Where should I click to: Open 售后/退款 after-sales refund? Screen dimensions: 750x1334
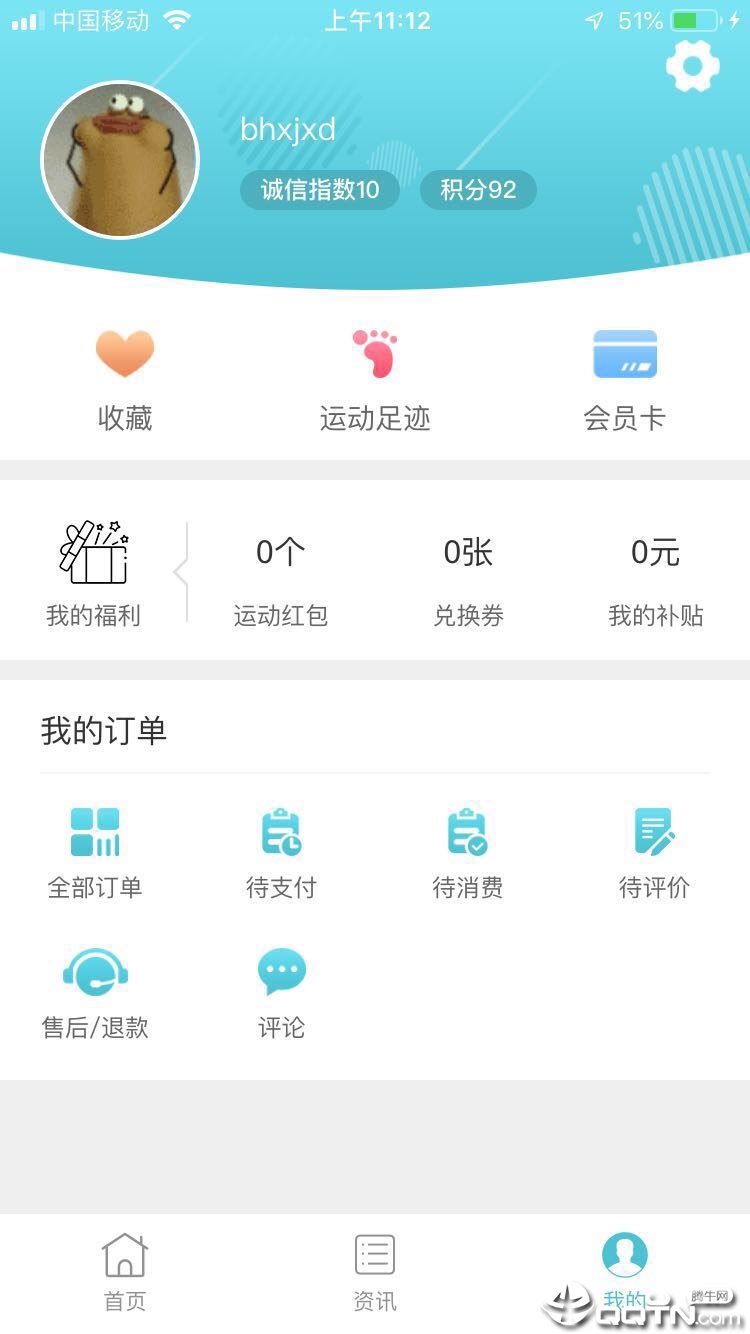tap(95, 992)
